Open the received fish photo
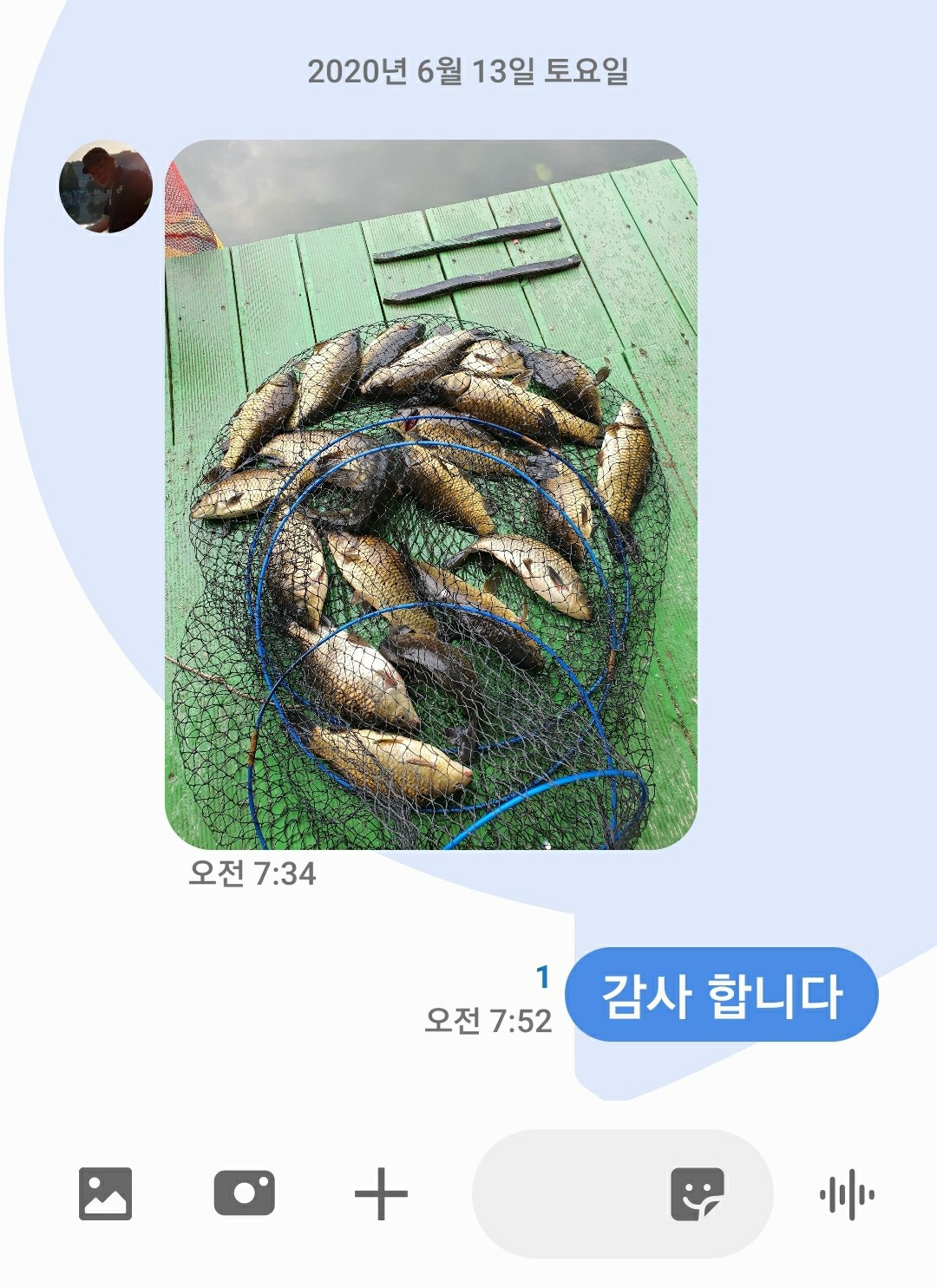Viewport: 937px width, 1288px height. click(x=431, y=494)
